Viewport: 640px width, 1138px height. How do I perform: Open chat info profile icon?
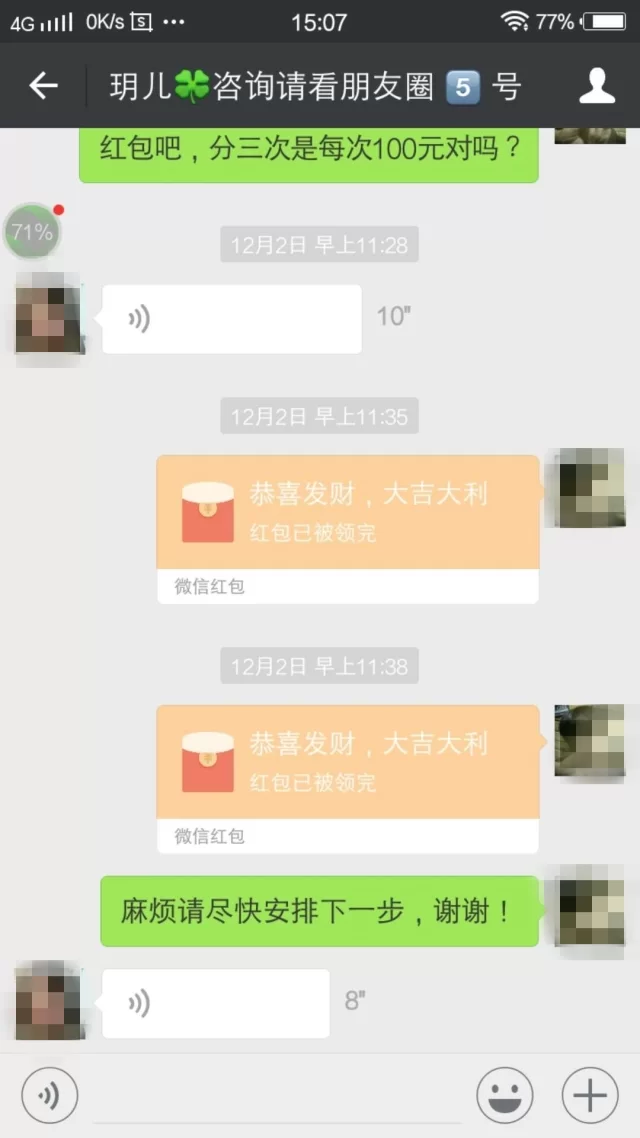[x=597, y=87]
